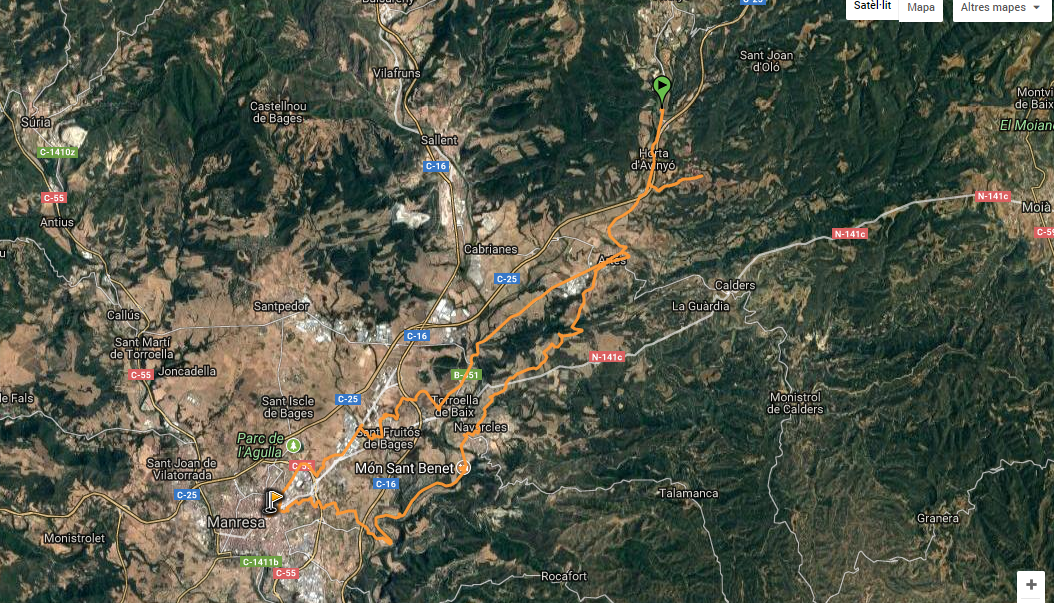Tap the green start marker of the route
Image resolution: width=1054 pixels, height=603 pixels.
pyautogui.click(x=661, y=88)
